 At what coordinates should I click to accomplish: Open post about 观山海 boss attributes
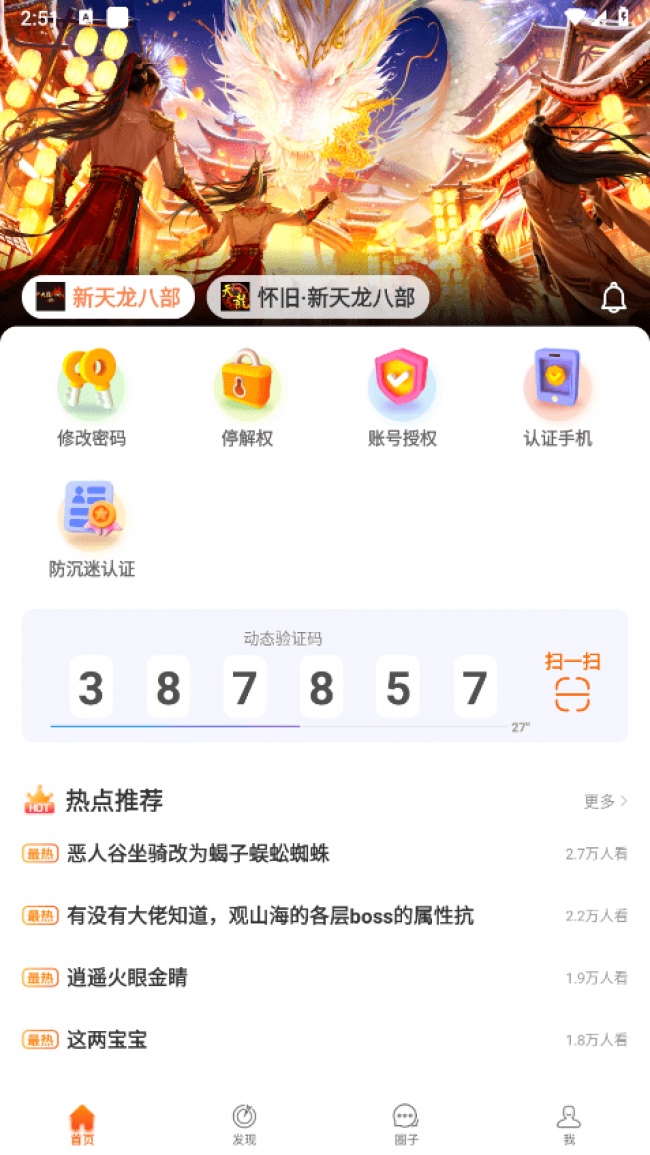[270, 916]
